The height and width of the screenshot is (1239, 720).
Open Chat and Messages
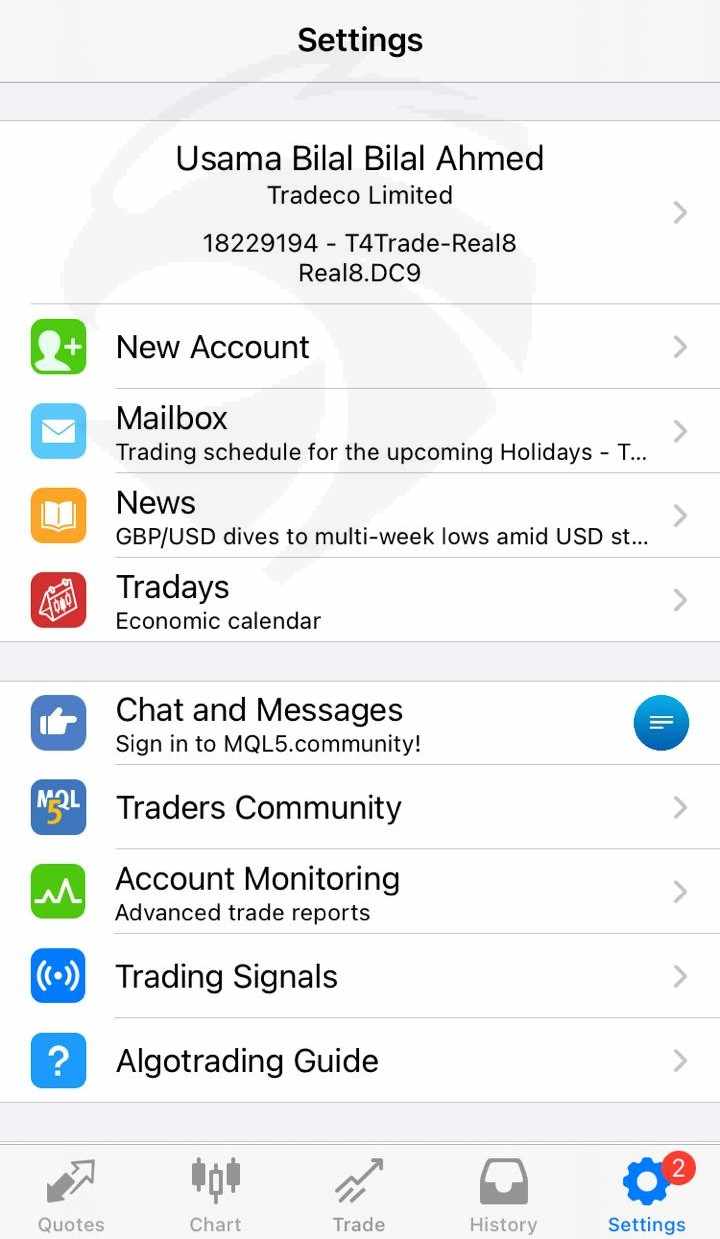pos(360,723)
